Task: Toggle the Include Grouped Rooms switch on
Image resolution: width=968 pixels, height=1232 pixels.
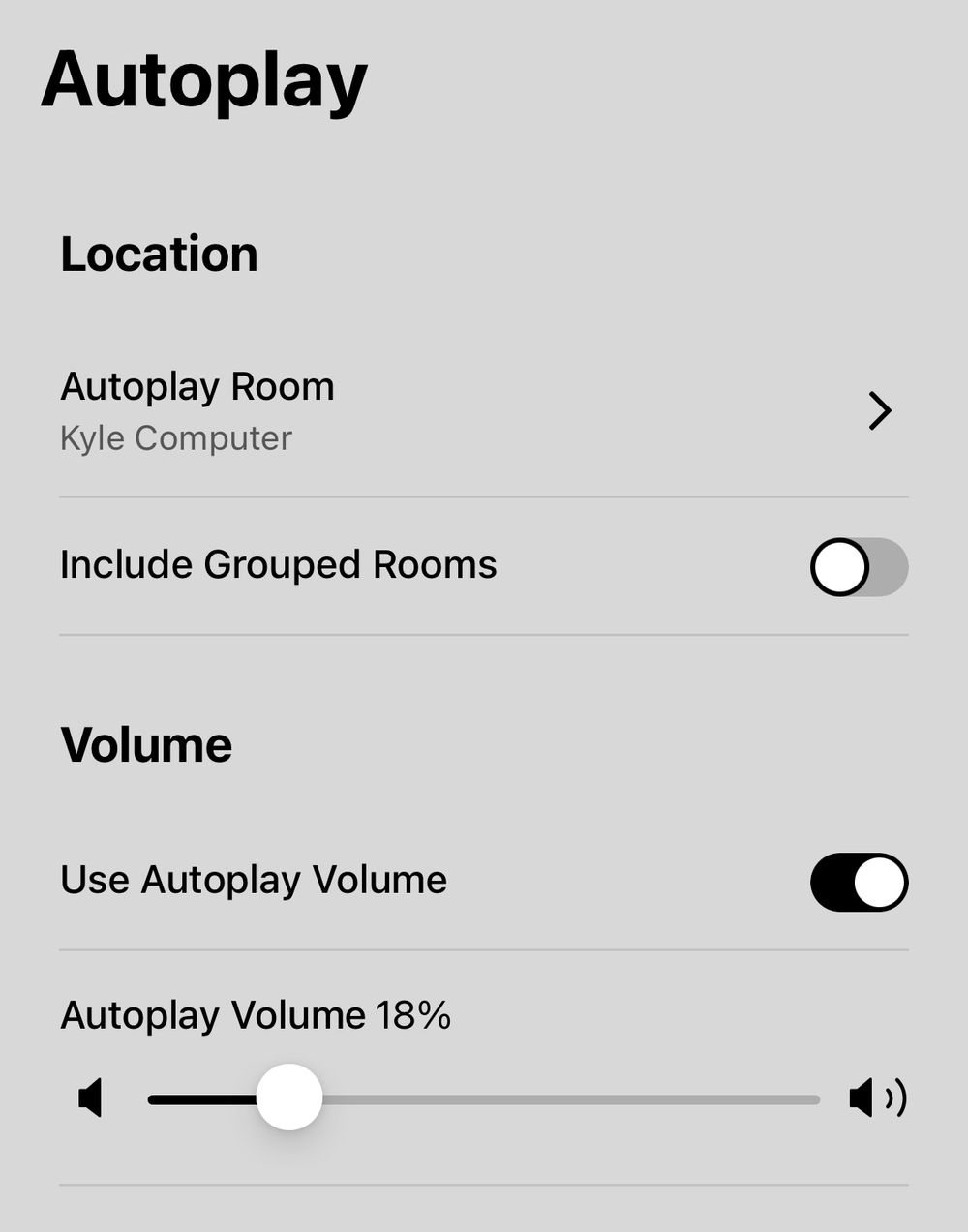Action: pos(859,568)
